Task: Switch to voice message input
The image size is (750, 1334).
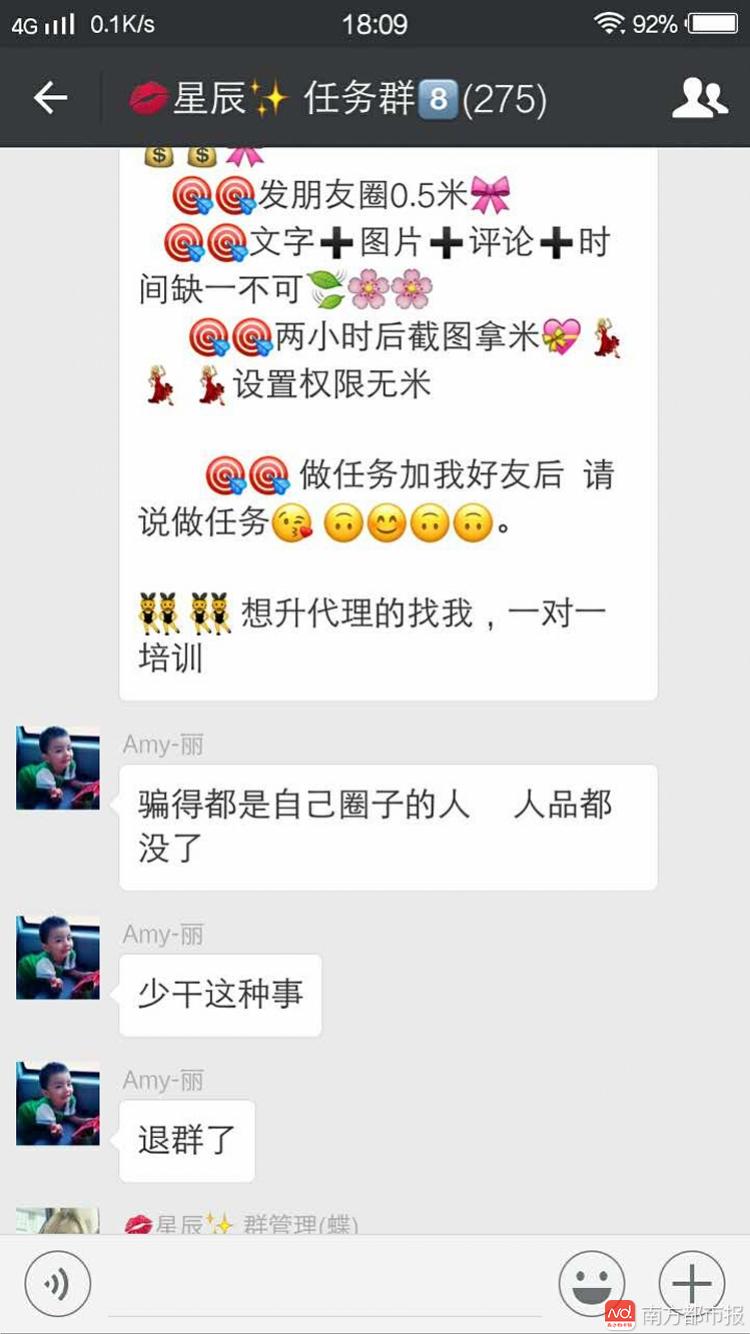Action: (x=58, y=1284)
